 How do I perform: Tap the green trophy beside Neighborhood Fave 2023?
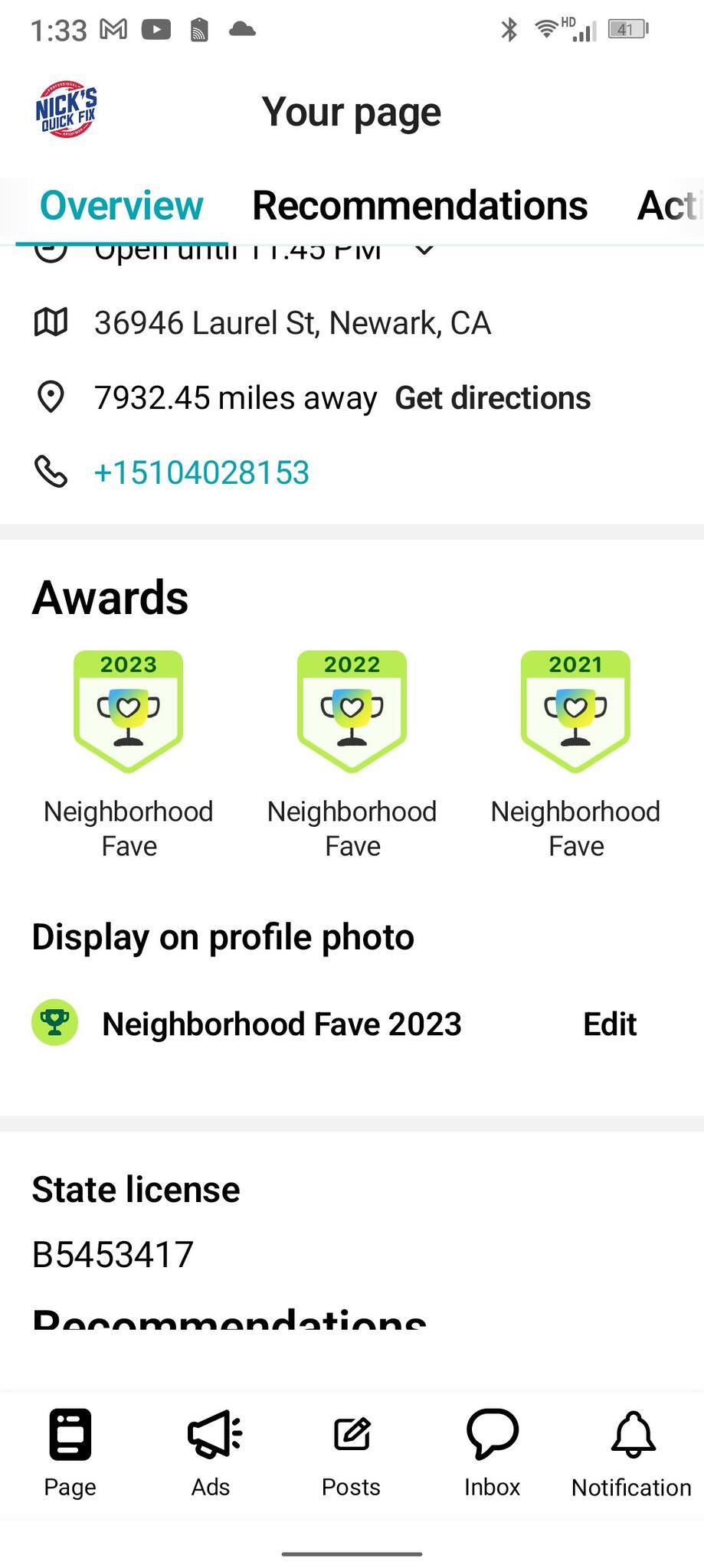coord(54,1022)
